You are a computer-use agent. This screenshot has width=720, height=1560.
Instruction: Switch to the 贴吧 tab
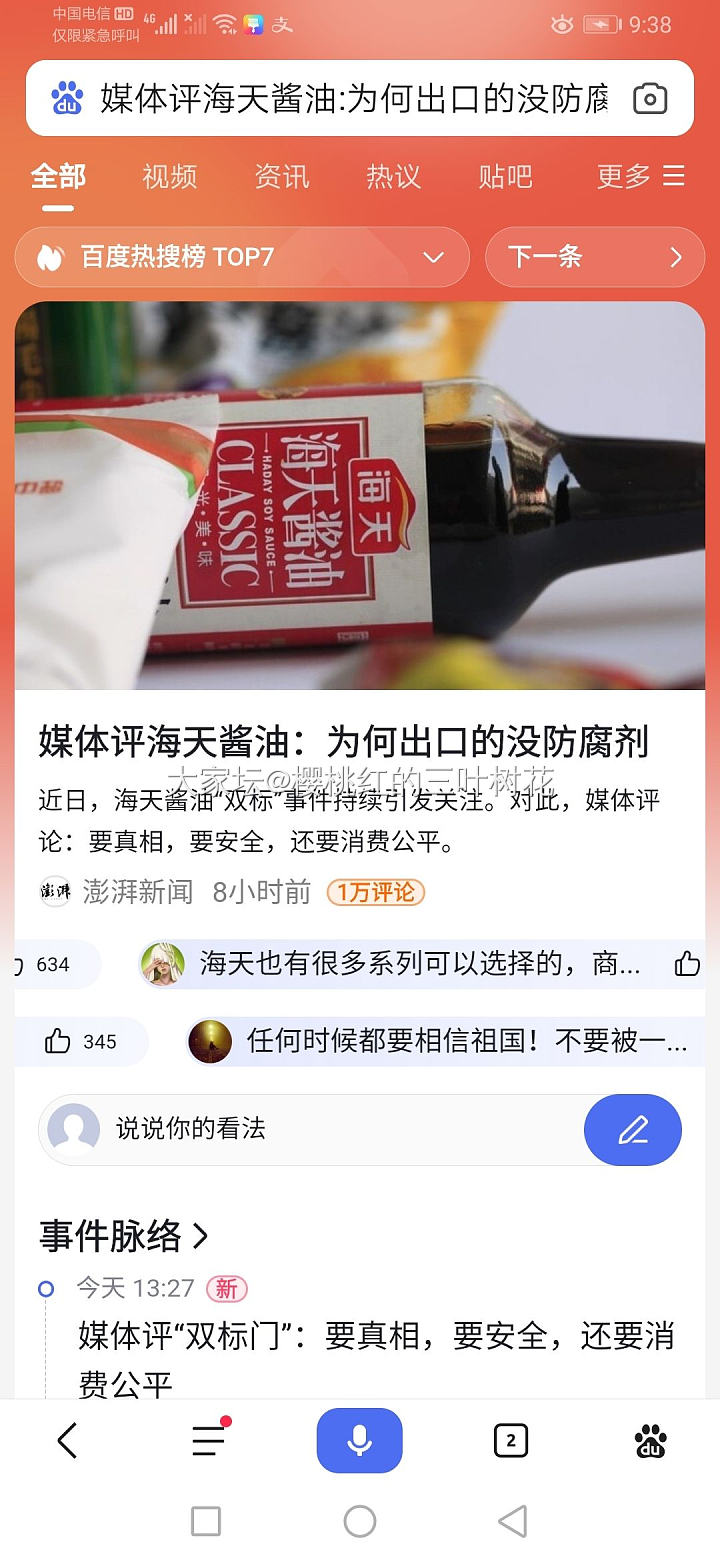[505, 177]
